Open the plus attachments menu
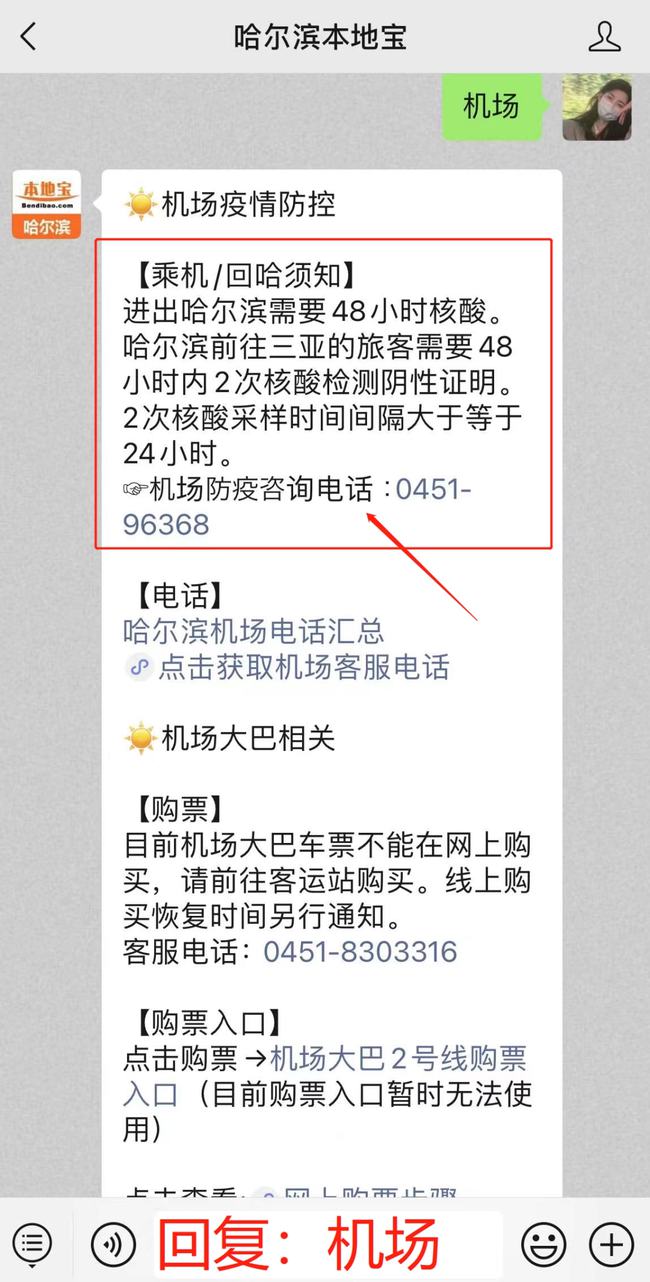 pyautogui.click(x=611, y=1243)
